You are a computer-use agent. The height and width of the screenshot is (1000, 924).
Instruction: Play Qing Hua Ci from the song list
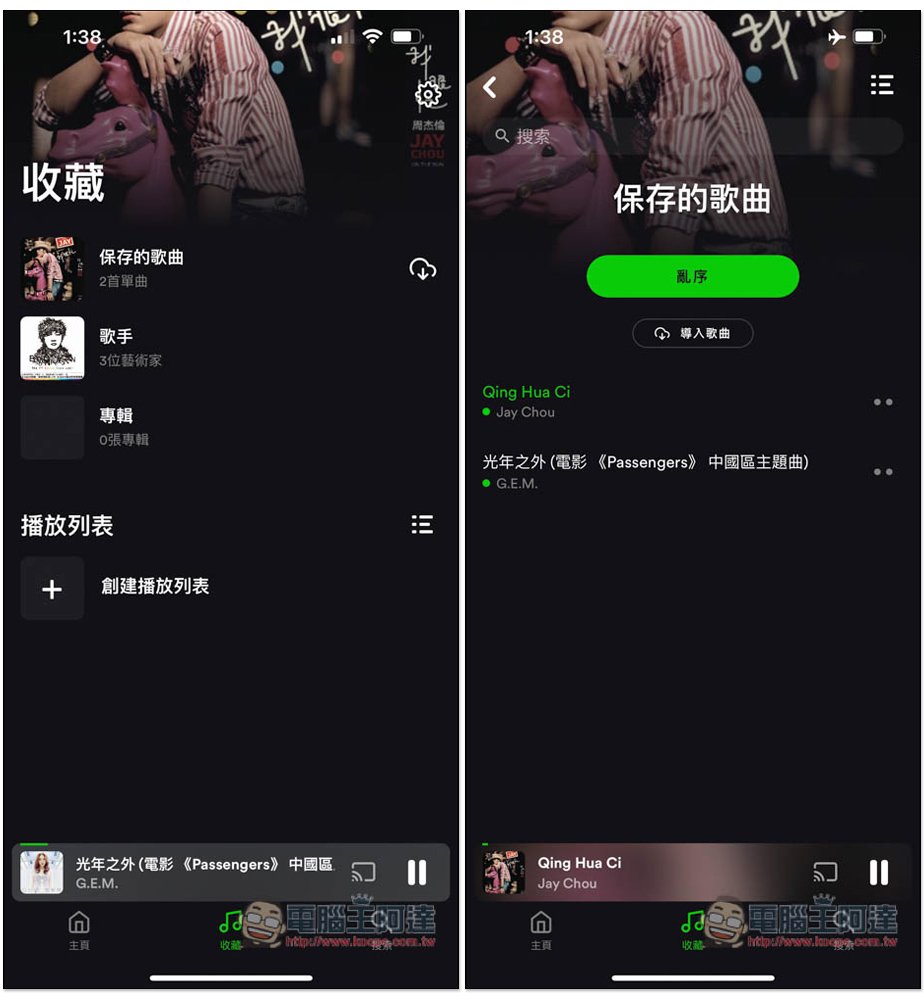point(600,401)
